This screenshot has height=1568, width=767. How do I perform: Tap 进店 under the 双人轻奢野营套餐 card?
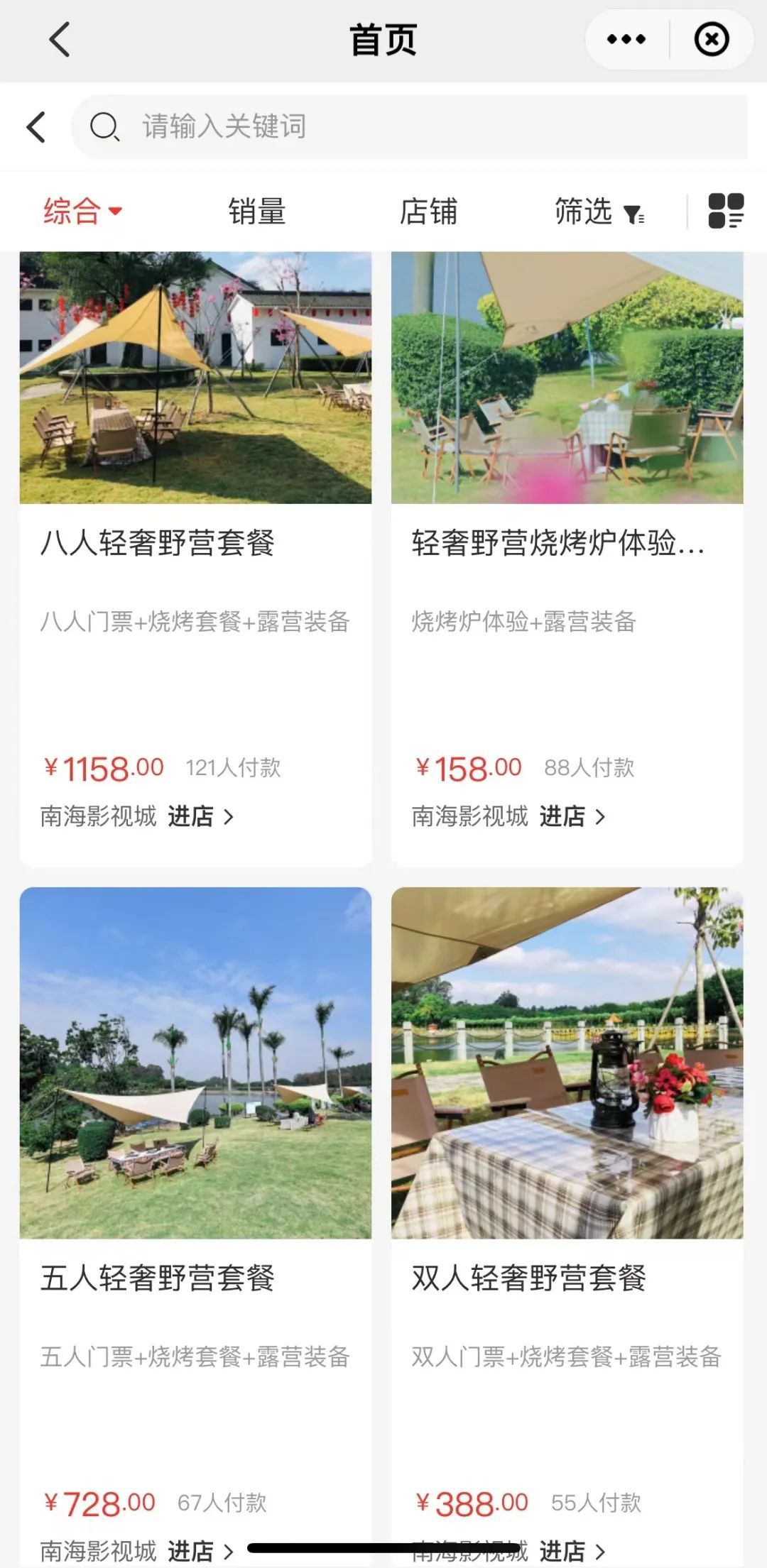572,1551
